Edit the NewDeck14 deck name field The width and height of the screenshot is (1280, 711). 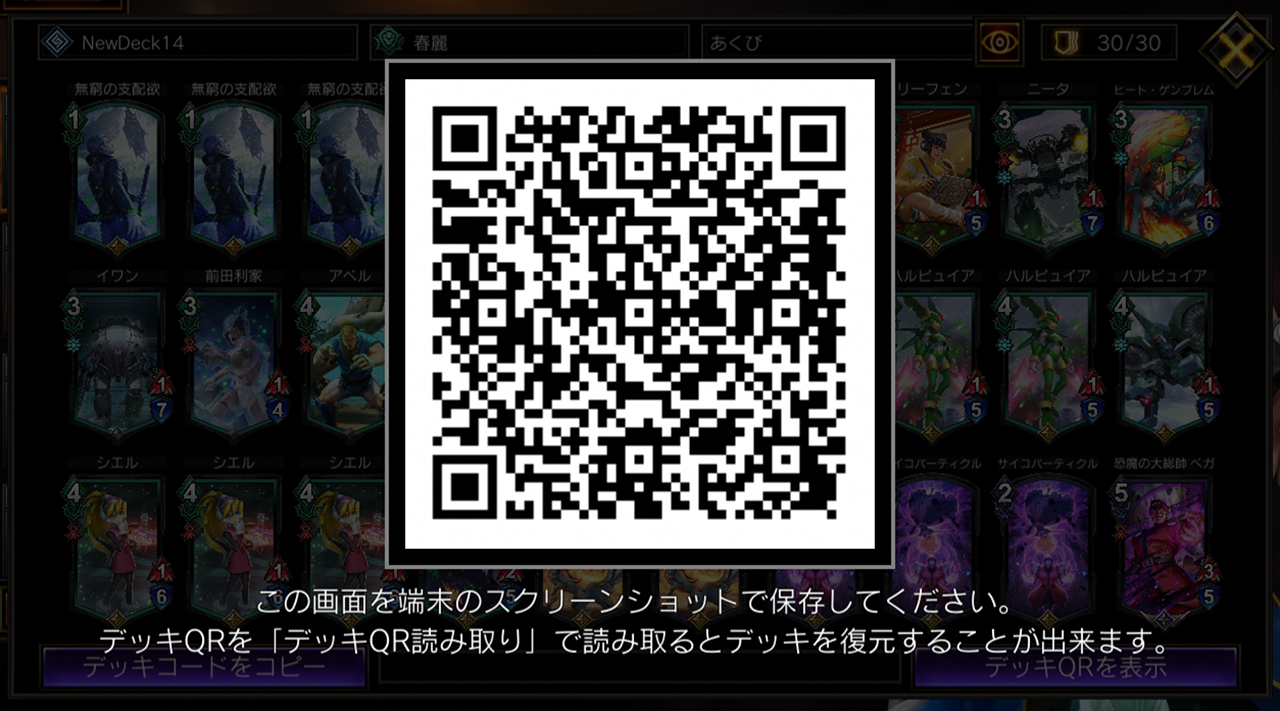198,43
